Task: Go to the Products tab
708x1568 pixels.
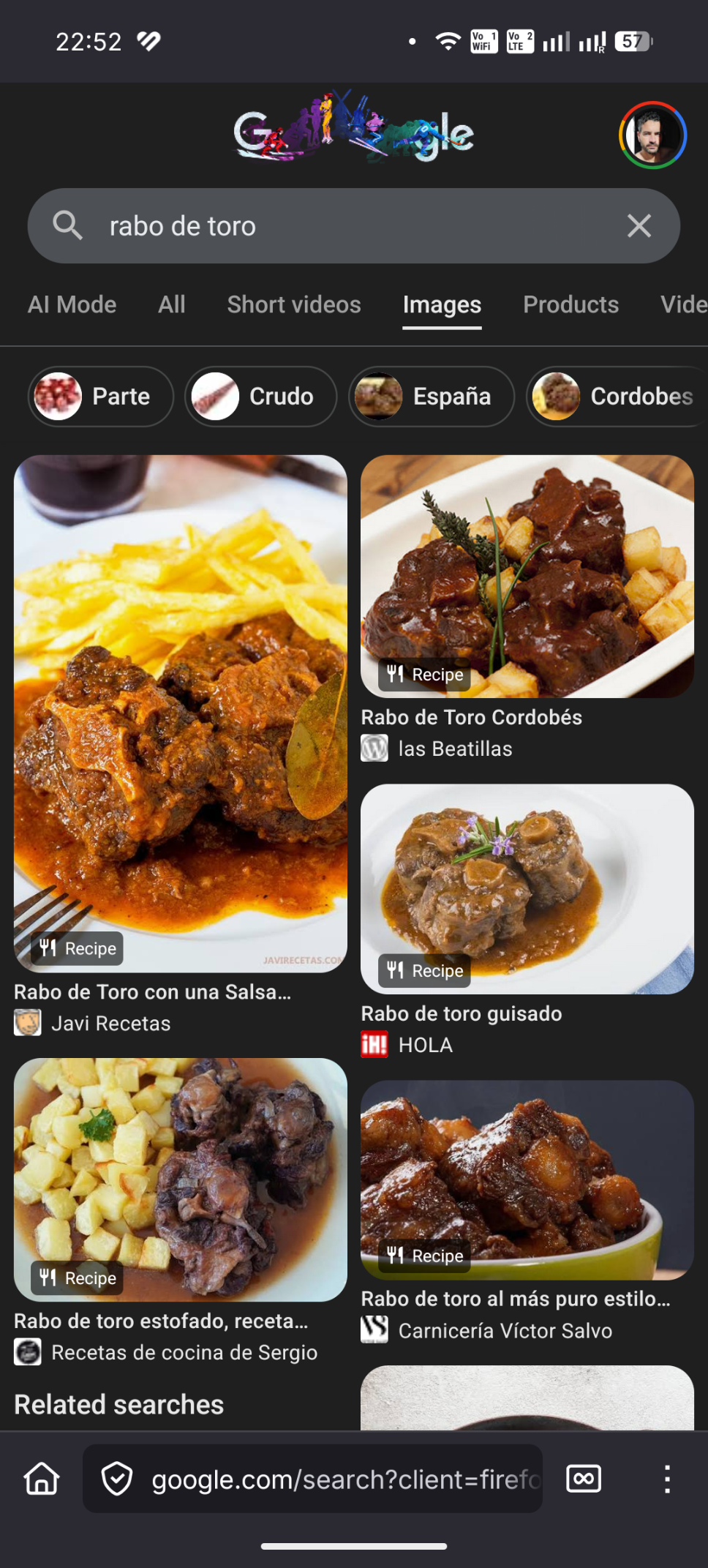Action: 570,304
